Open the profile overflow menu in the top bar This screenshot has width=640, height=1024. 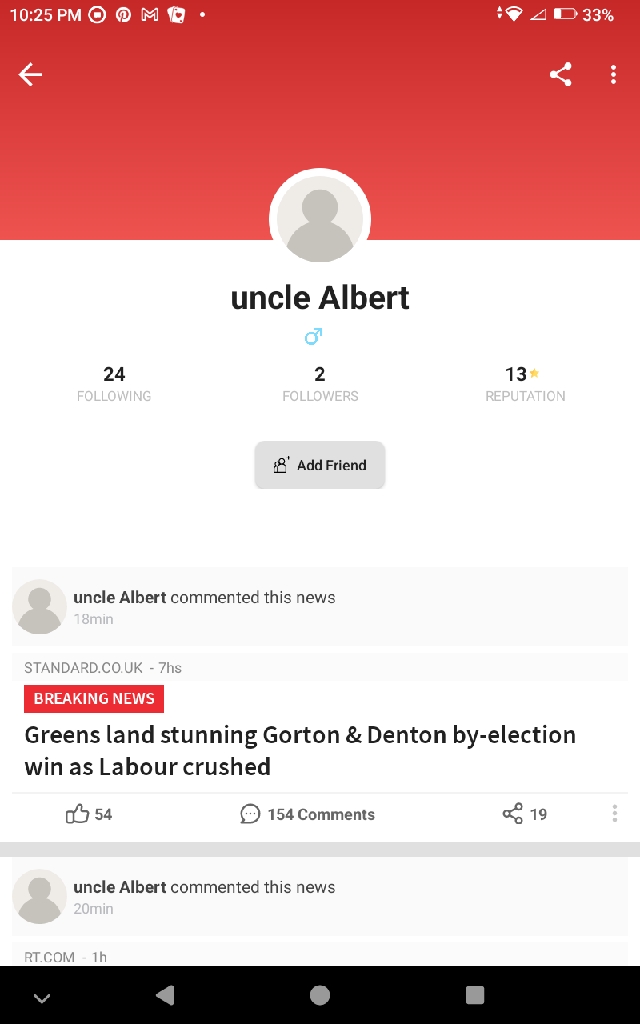(x=613, y=75)
